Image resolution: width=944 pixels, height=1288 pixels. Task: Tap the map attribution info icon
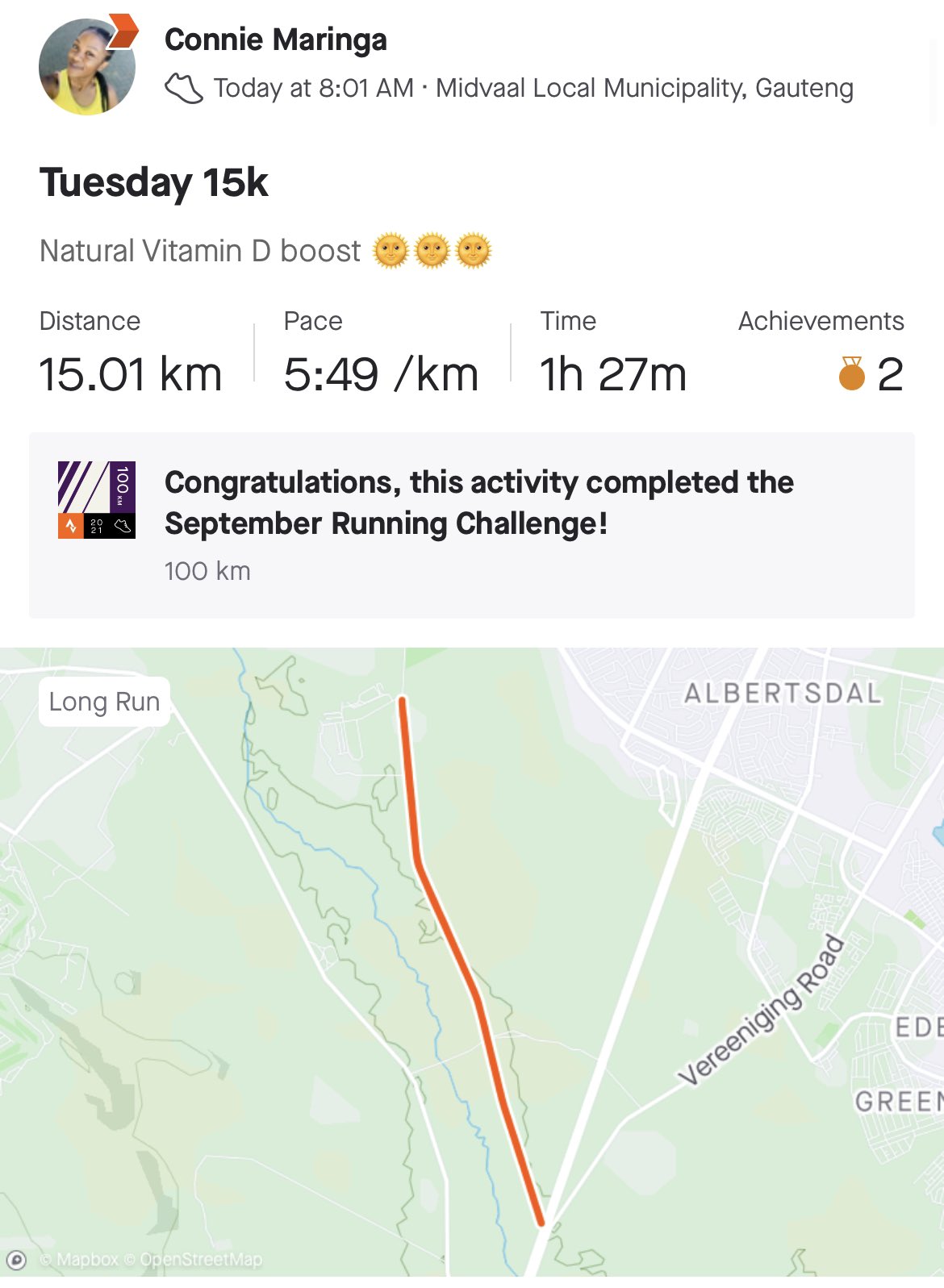[x=16, y=1260]
